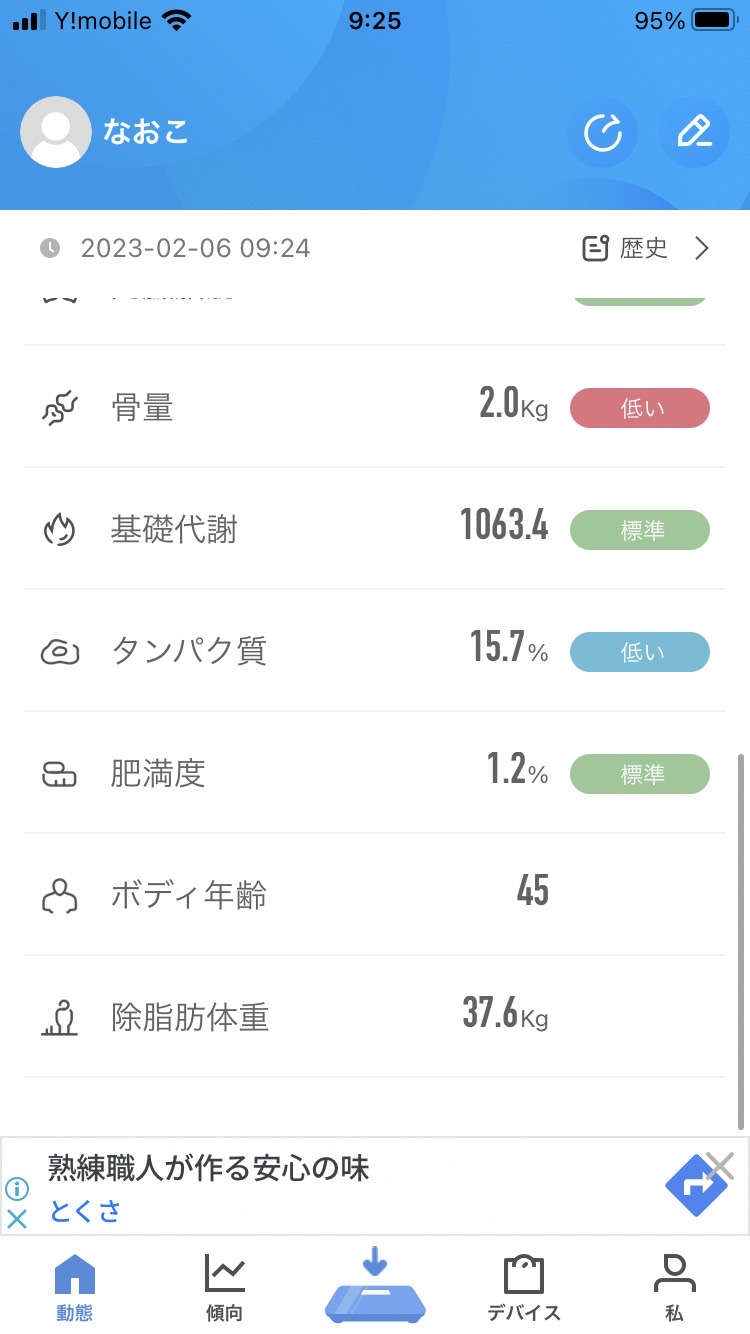Open the 骨量 measurement row
The height and width of the screenshot is (1334, 750).
pos(375,407)
